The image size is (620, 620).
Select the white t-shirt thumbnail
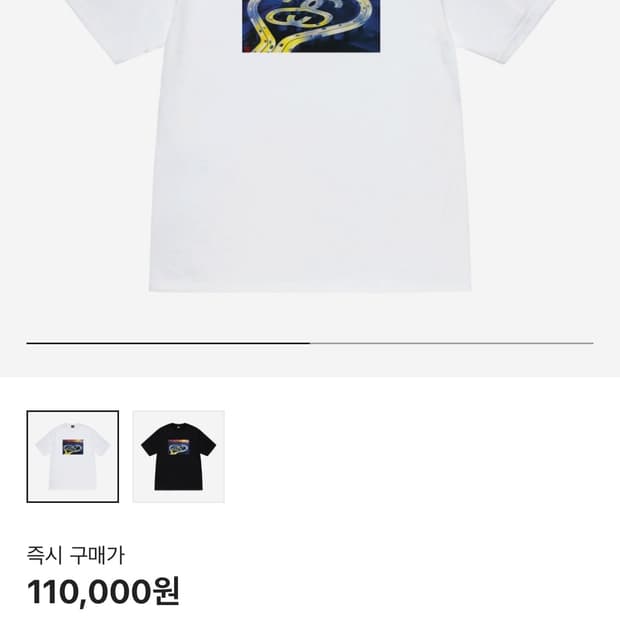pyautogui.click(x=72, y=456)
